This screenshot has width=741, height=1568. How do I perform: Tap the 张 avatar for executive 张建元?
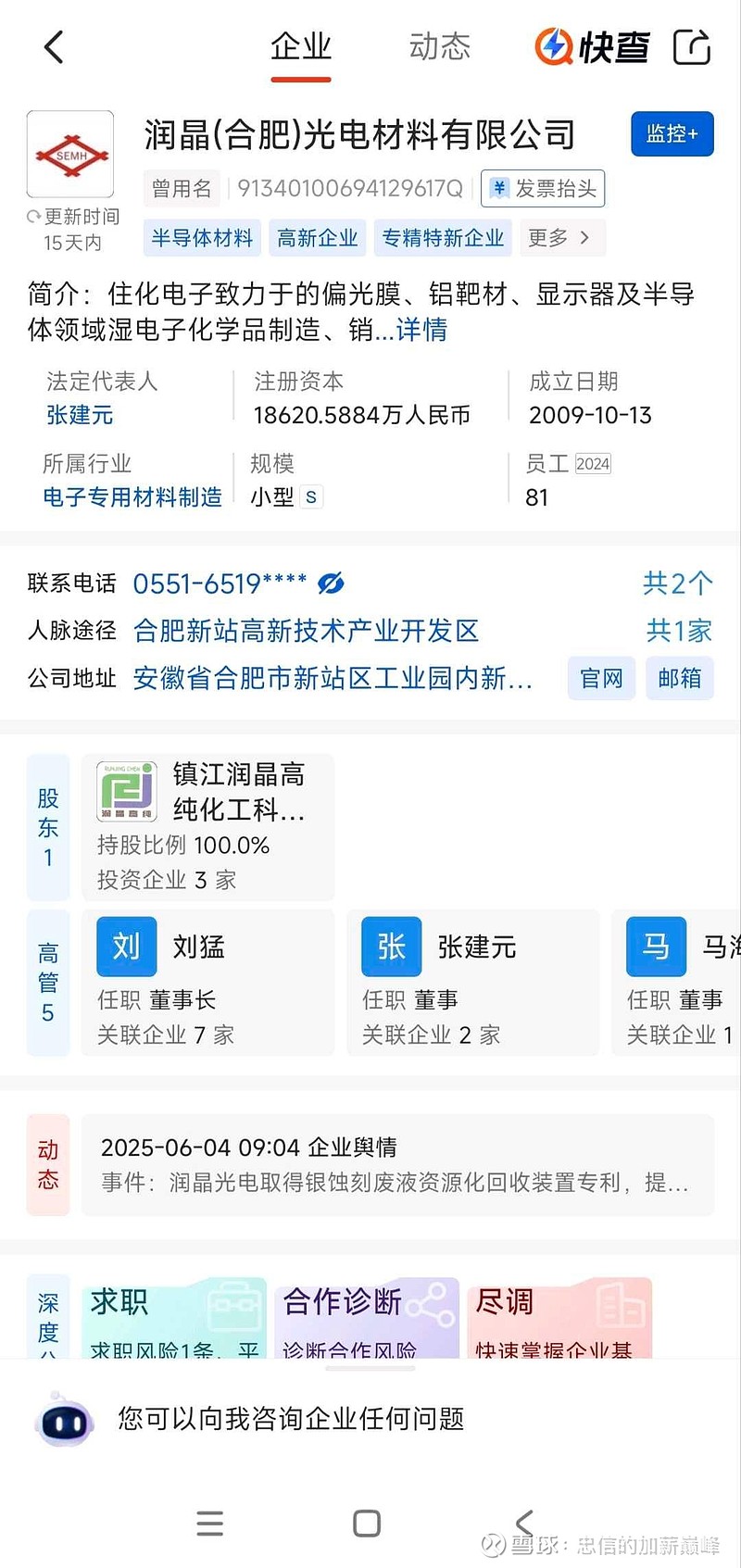click(x=390, y=947)
